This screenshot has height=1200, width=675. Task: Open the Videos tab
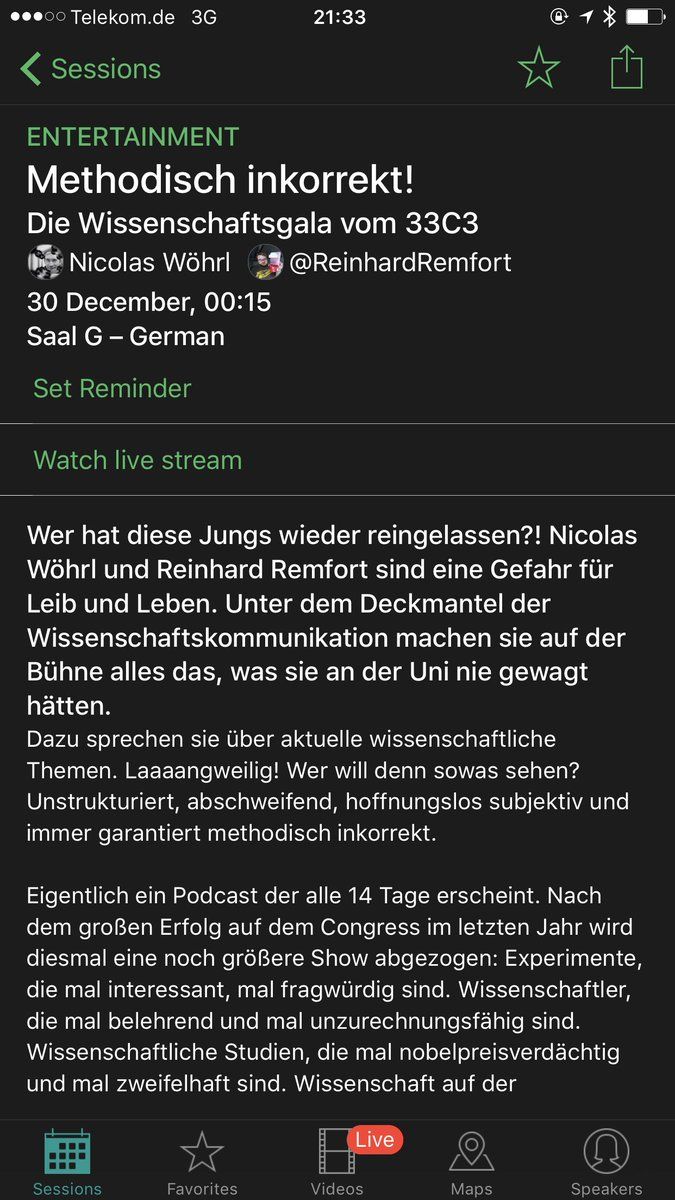click(x=337, y=1162)
